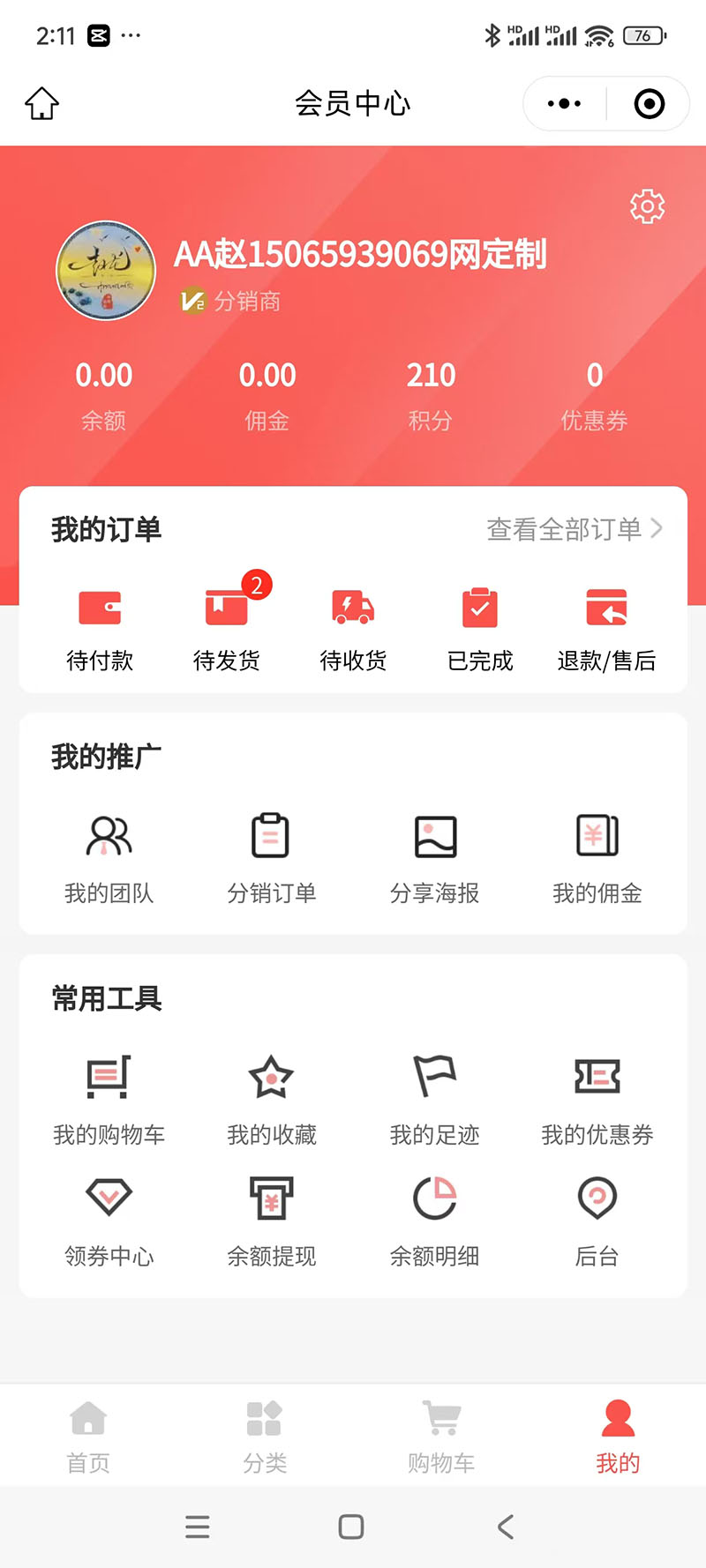View 分销订单
706x1568 pixels.
coord(271,859)
